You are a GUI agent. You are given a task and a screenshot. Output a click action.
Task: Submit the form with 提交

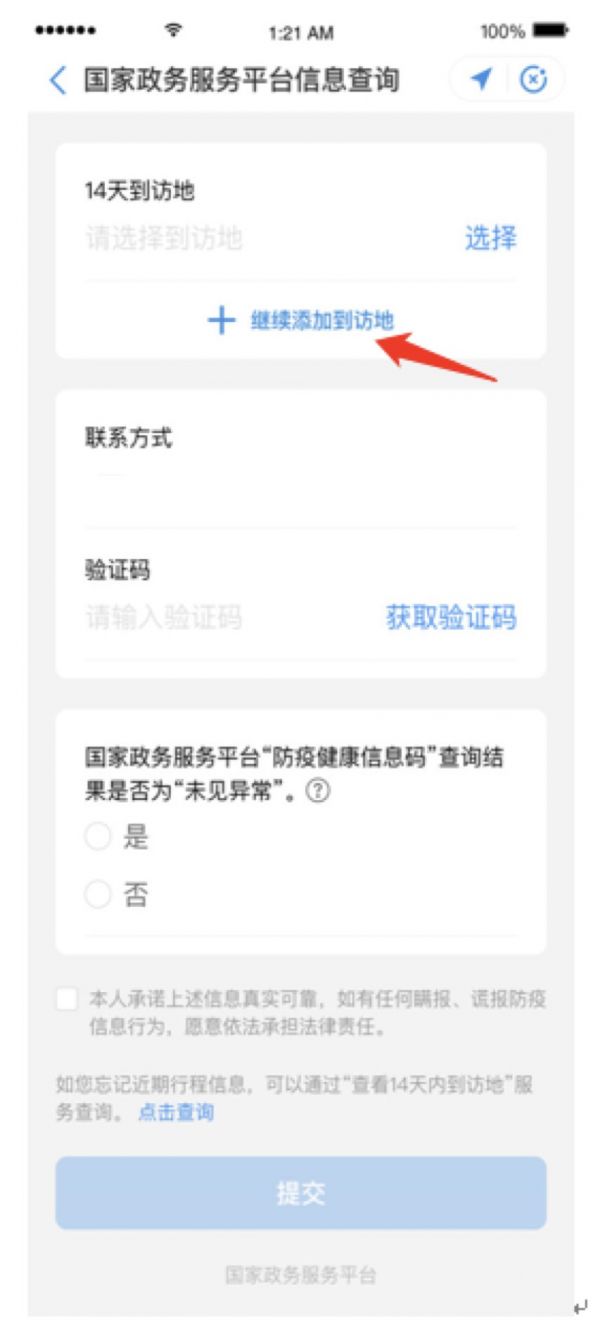click(300, 1193)
